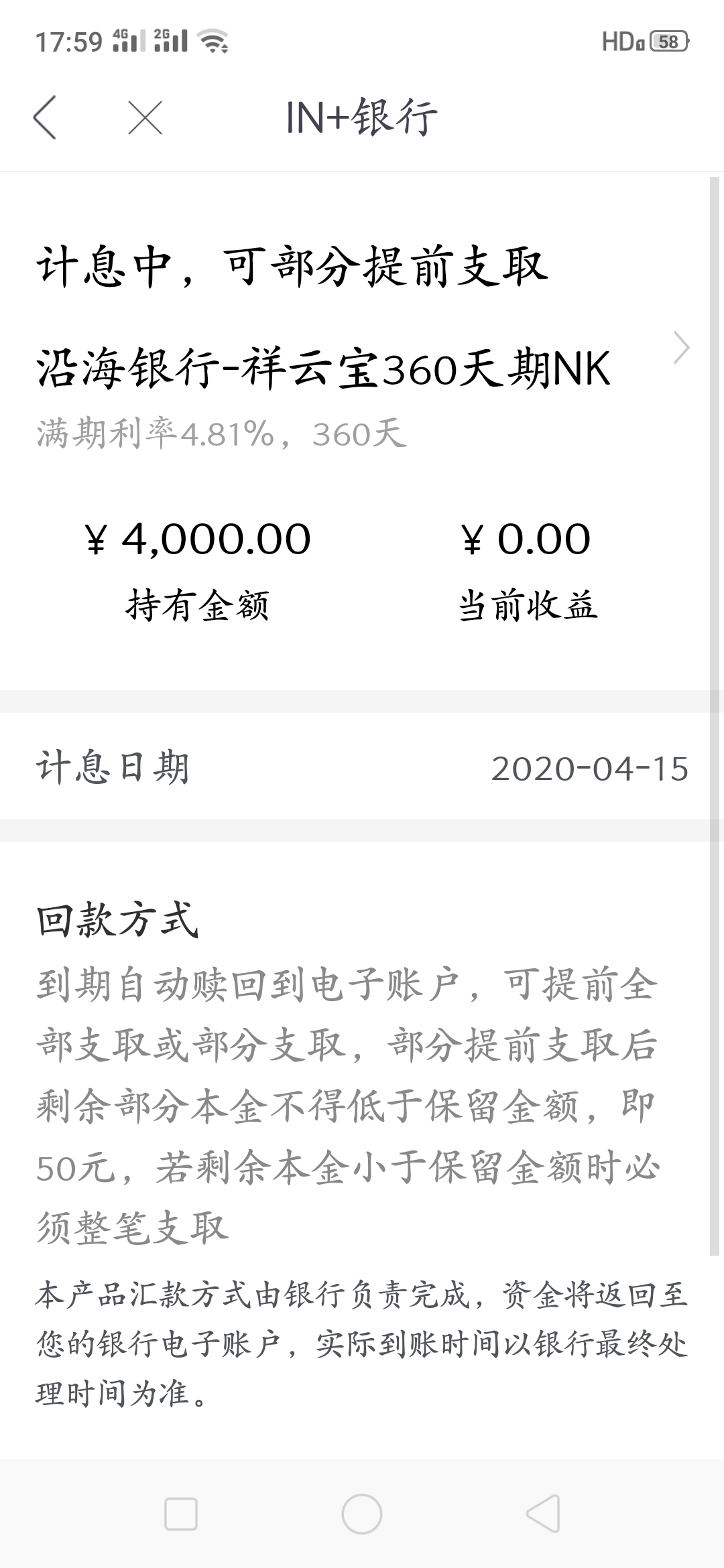The image size is (724, 1568).
Task: Close the IN+银行 page with the X
Action: pyautogui.click(x=145, y=118)
